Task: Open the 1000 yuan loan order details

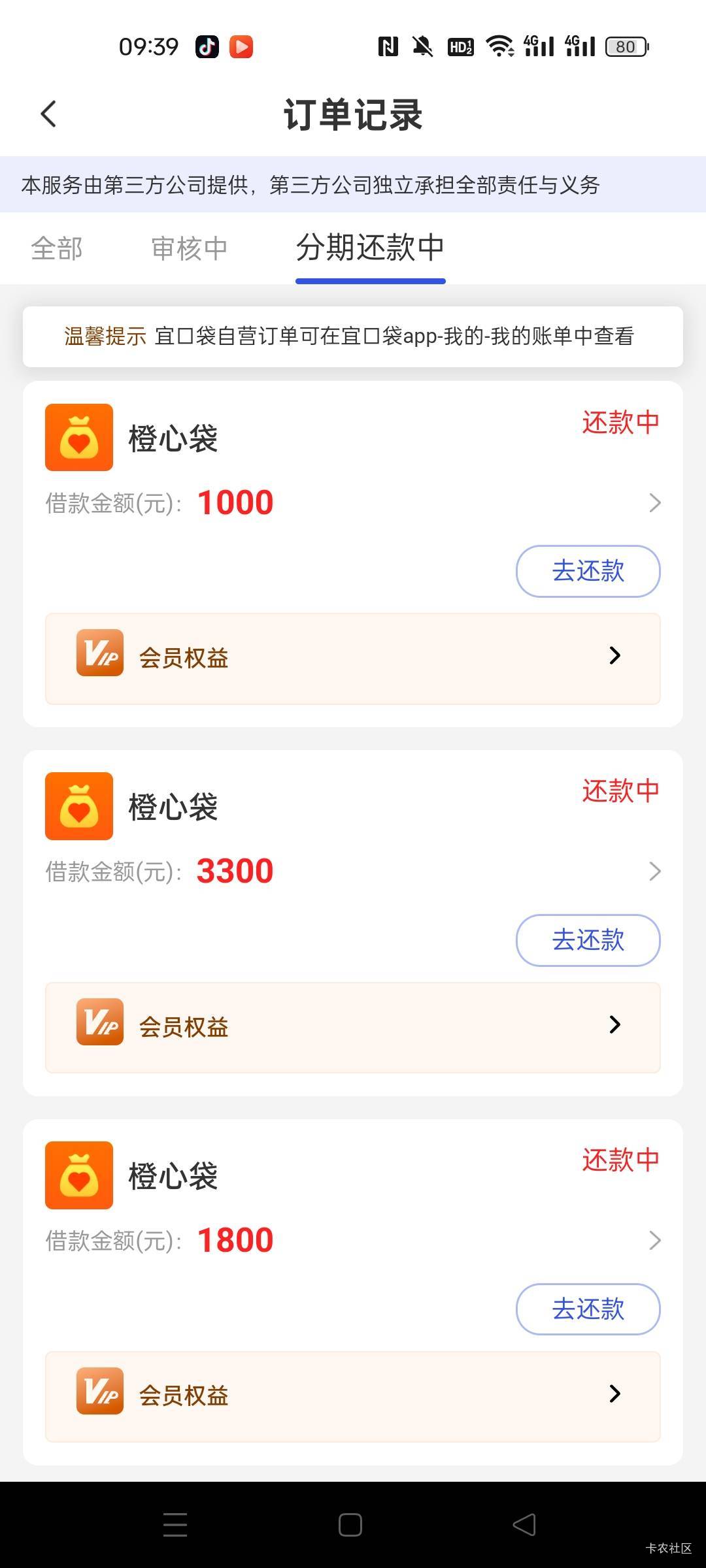Action: pyautogui.click(x=654, y=502)
